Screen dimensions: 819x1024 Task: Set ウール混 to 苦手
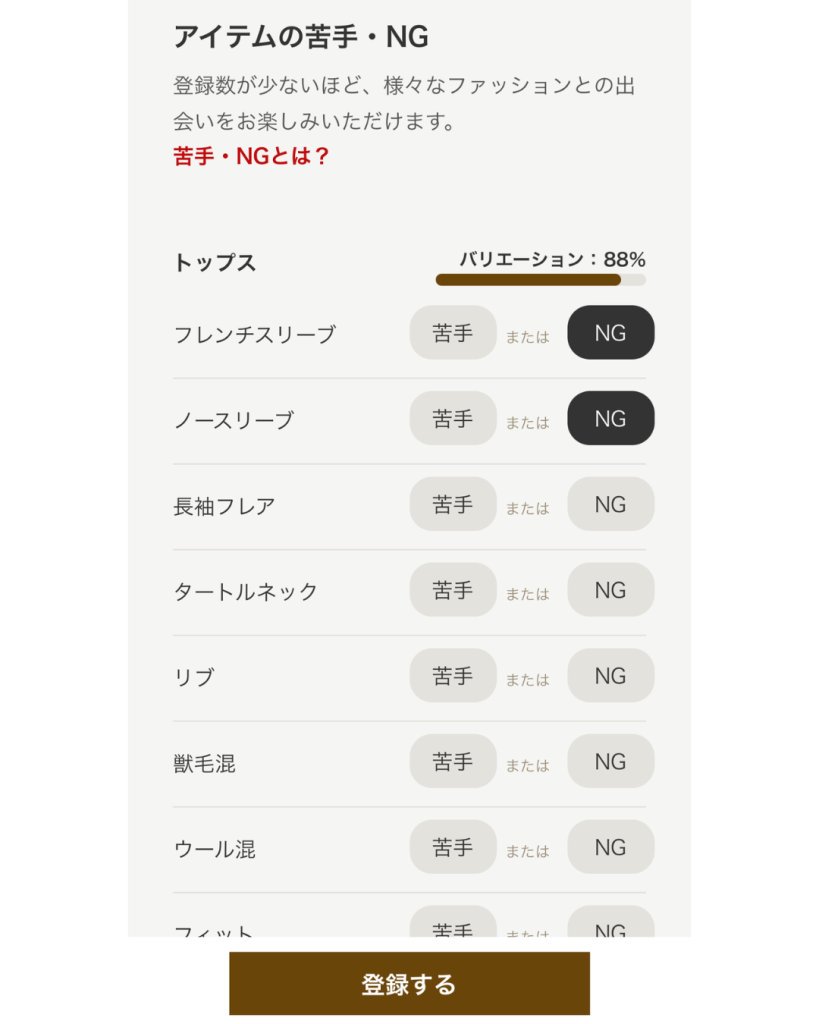[x=453, y=848]
